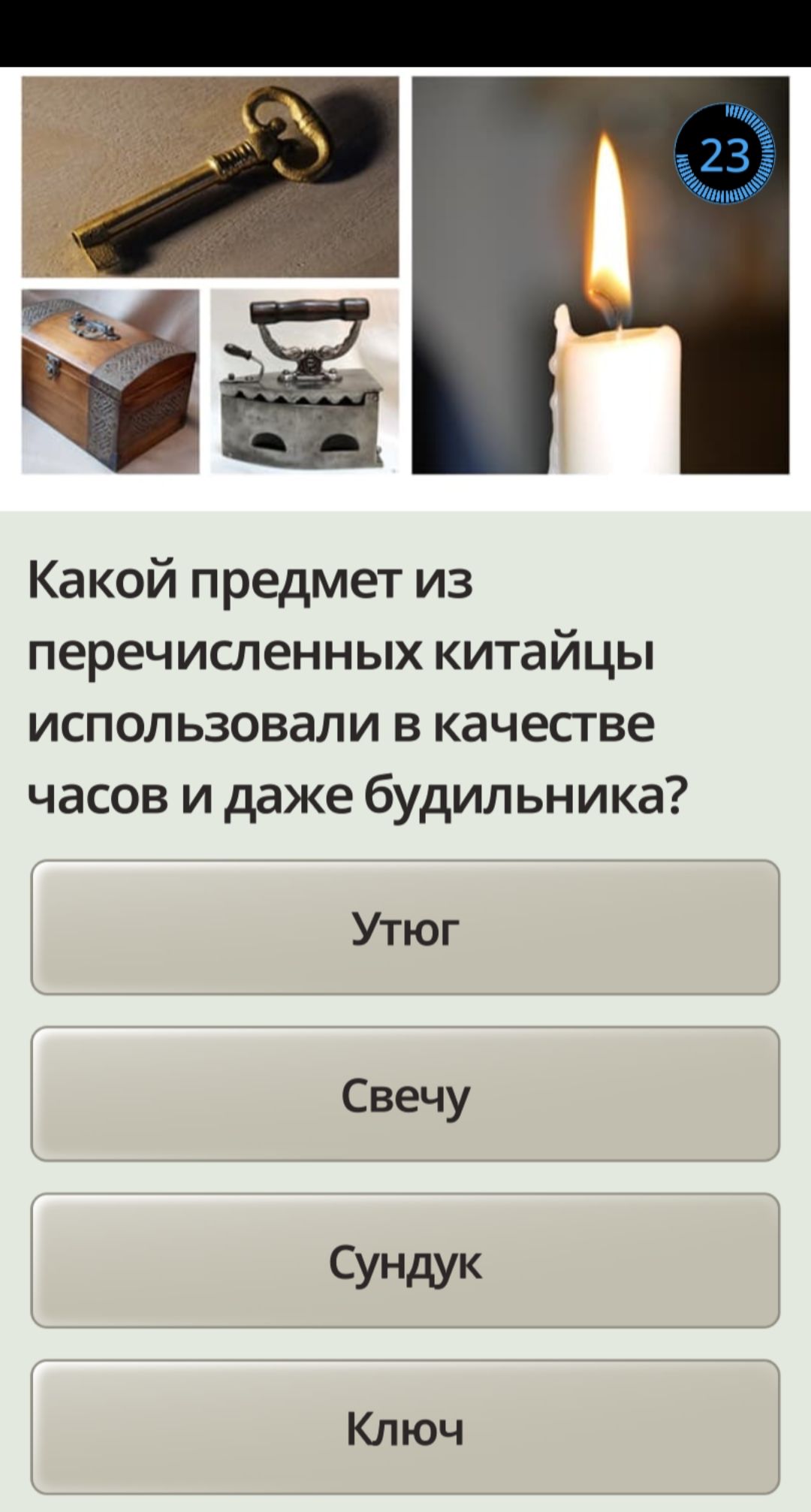
Task: Choose Свечу as the answer
Action: click(x=405, y=1094)
